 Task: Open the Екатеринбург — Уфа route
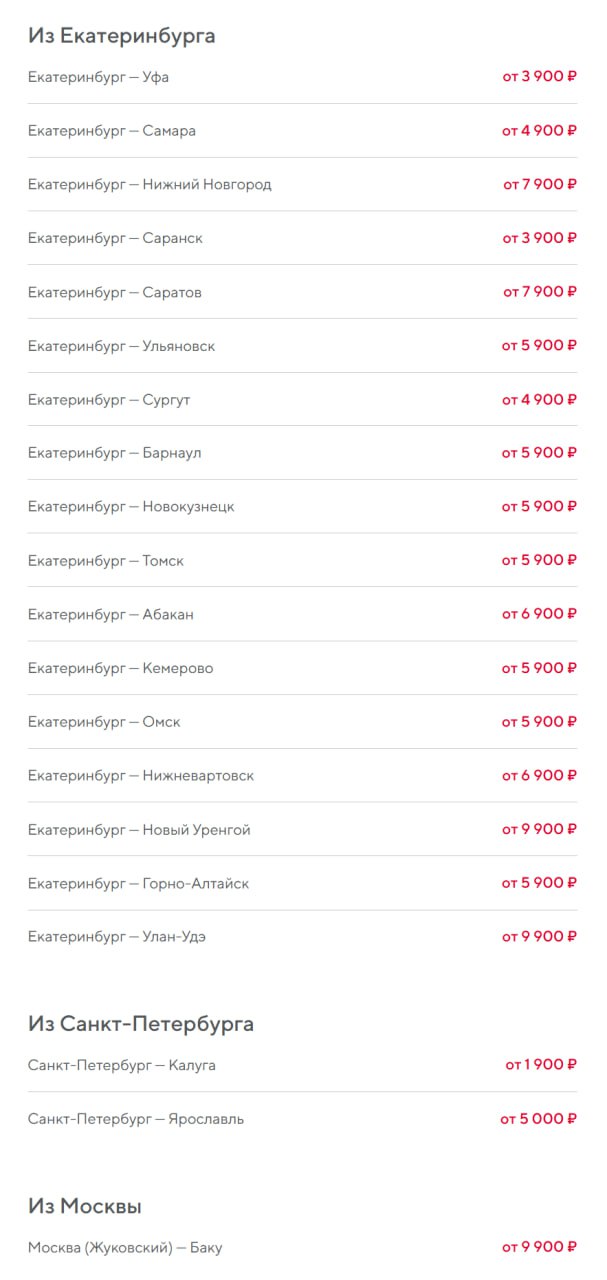pos(98,77)
